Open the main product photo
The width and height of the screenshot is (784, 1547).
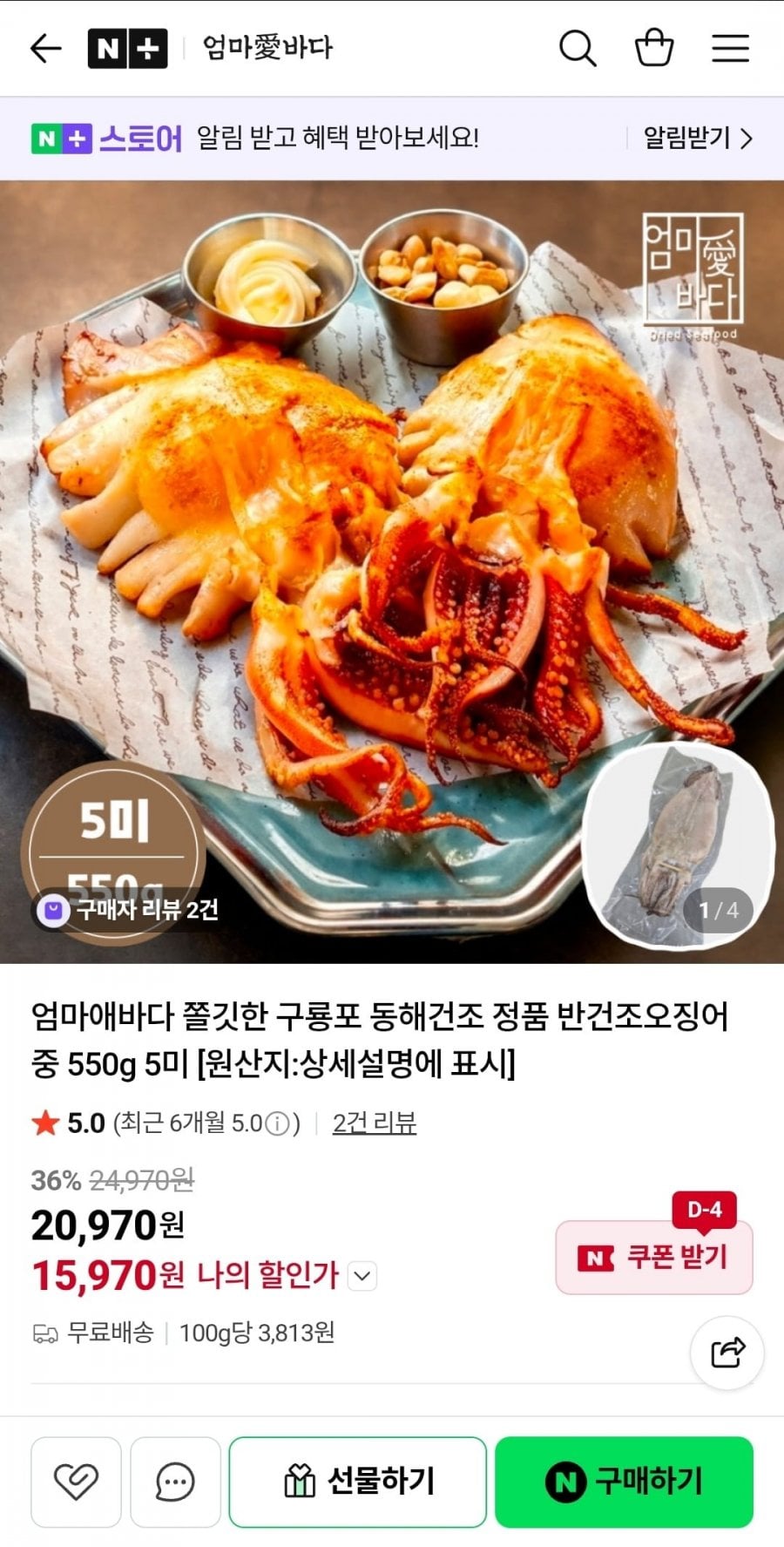(x=392, y=523)
